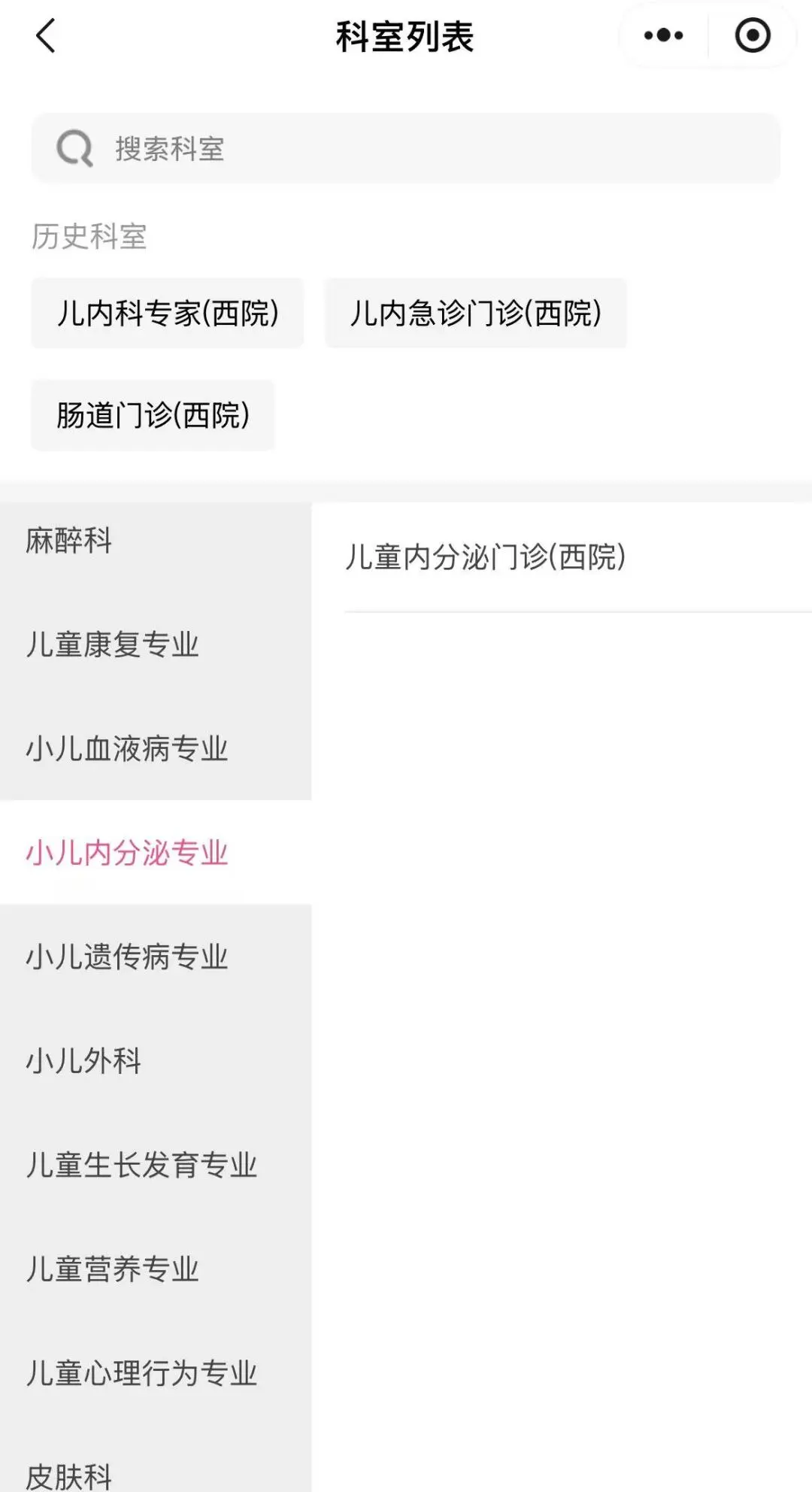Switch to the 麻醉科 category
Image resolution: width=812 pixels, height=1492 pixels.
(156, 540)
